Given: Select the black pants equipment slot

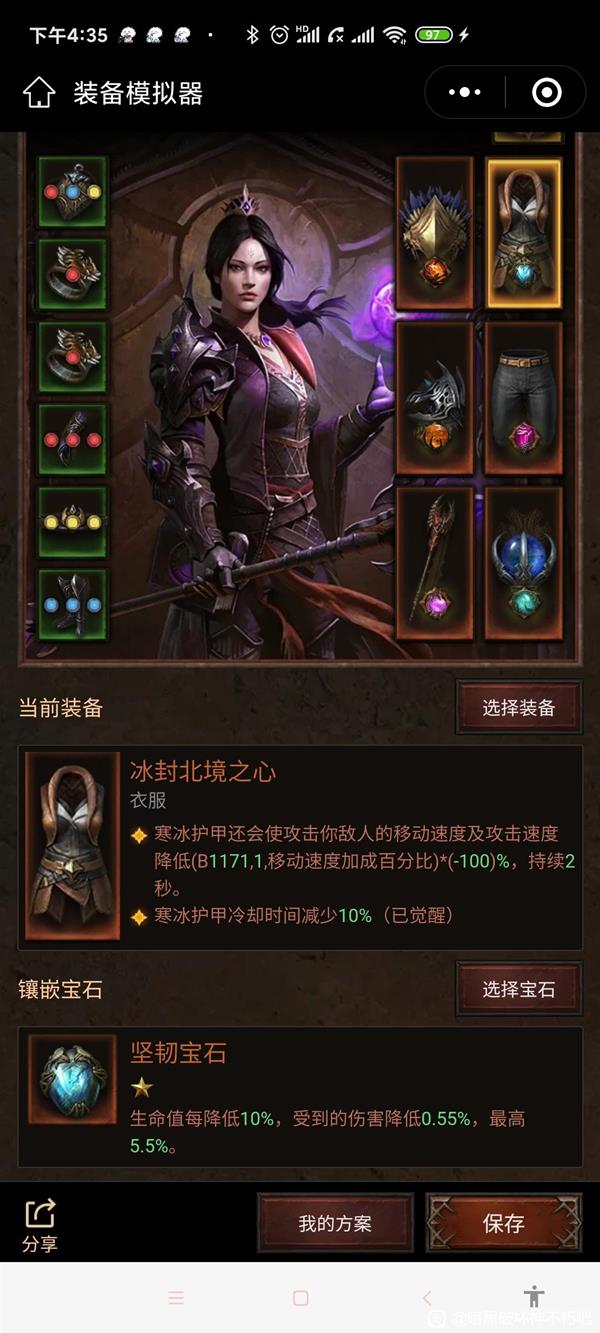Looking at the screenshot, I should pos(524,397).
